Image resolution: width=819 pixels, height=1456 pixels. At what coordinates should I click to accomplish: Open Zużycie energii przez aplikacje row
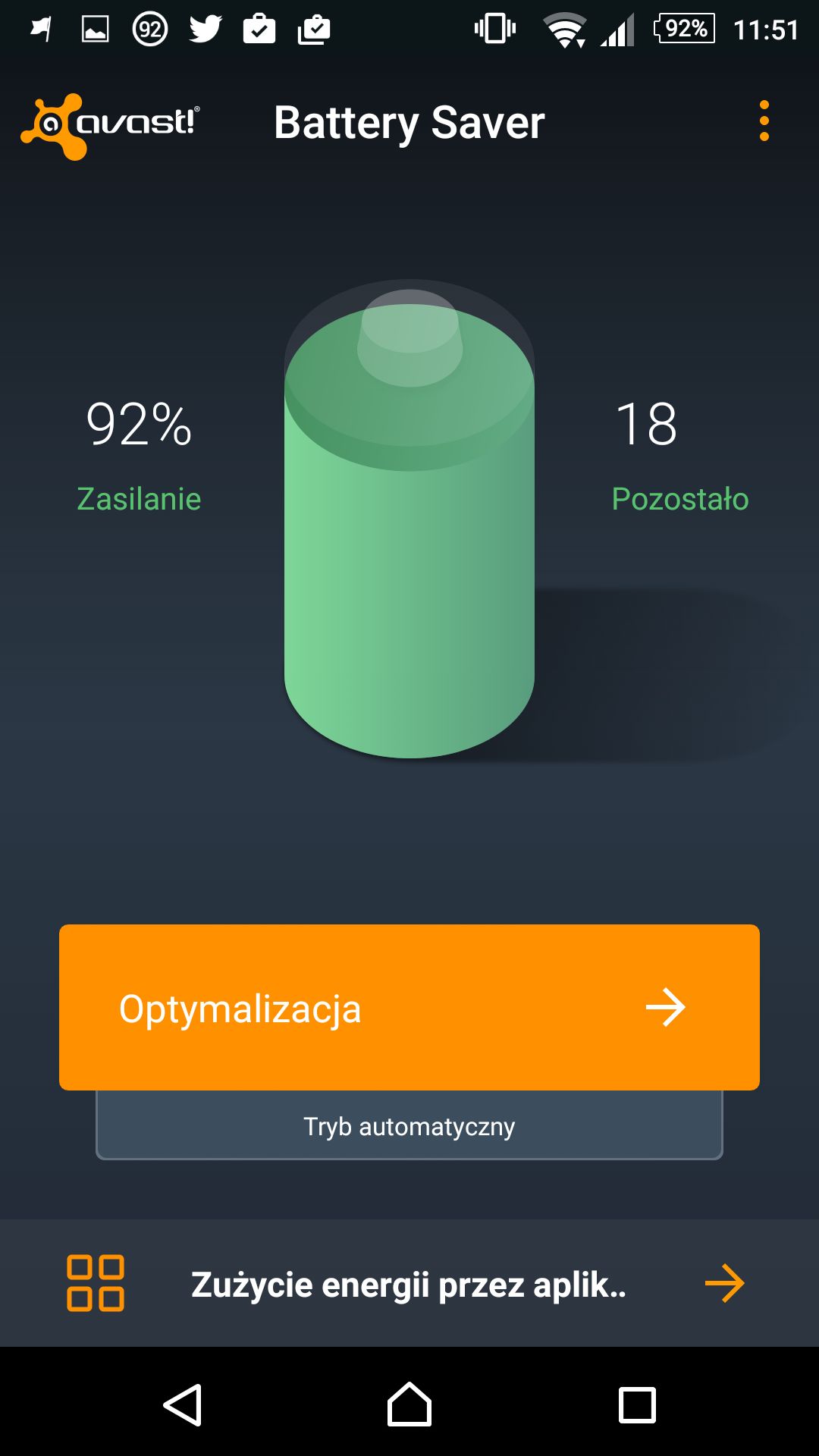[x=409, y=1283]
